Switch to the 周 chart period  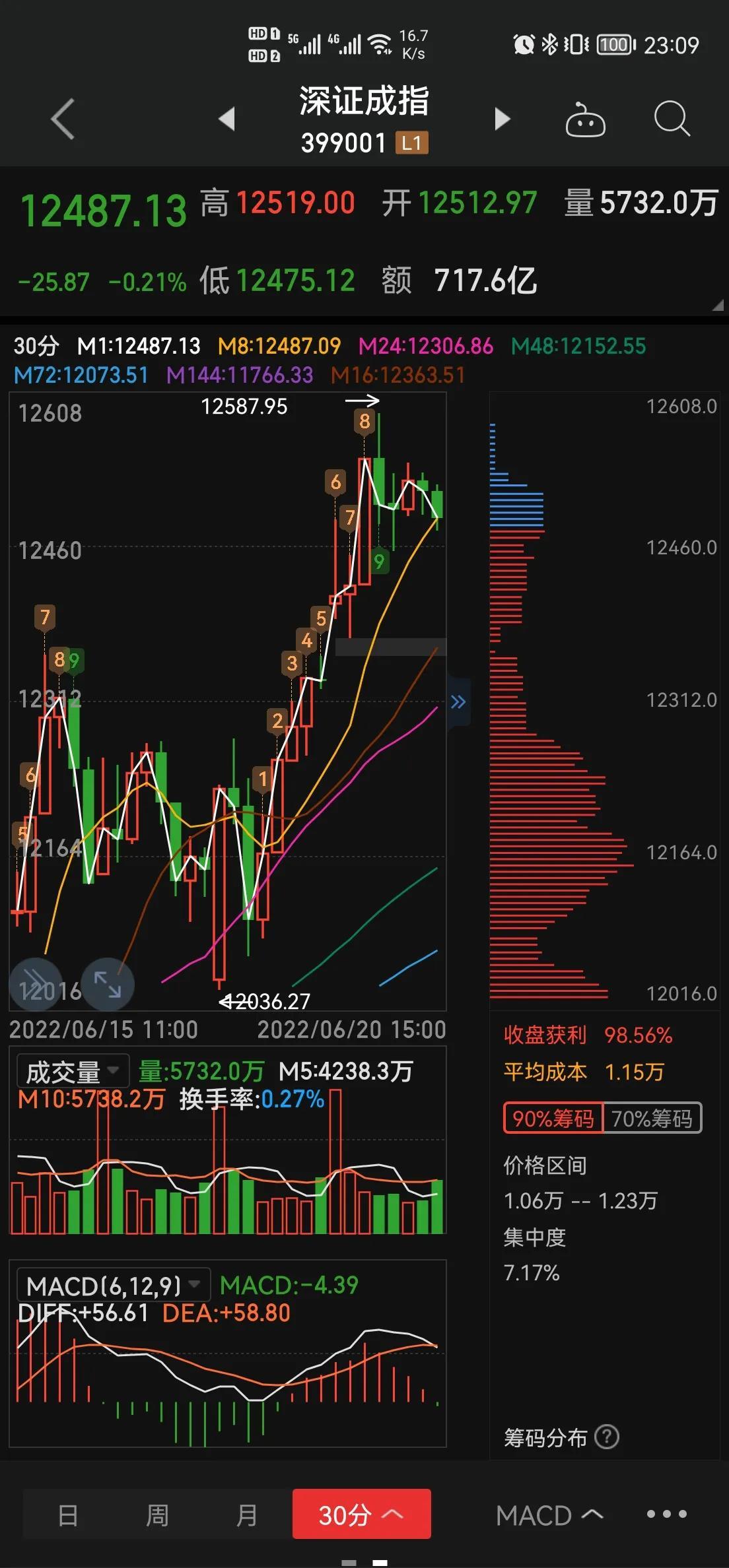157,1515
